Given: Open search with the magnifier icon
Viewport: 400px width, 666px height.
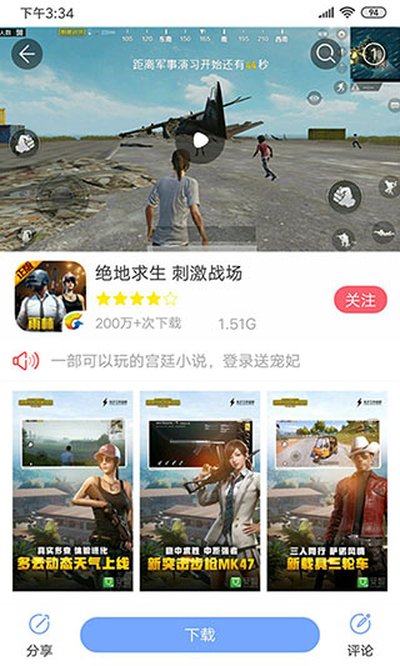Looking at the screenshot, I should [x=326, y=54].
